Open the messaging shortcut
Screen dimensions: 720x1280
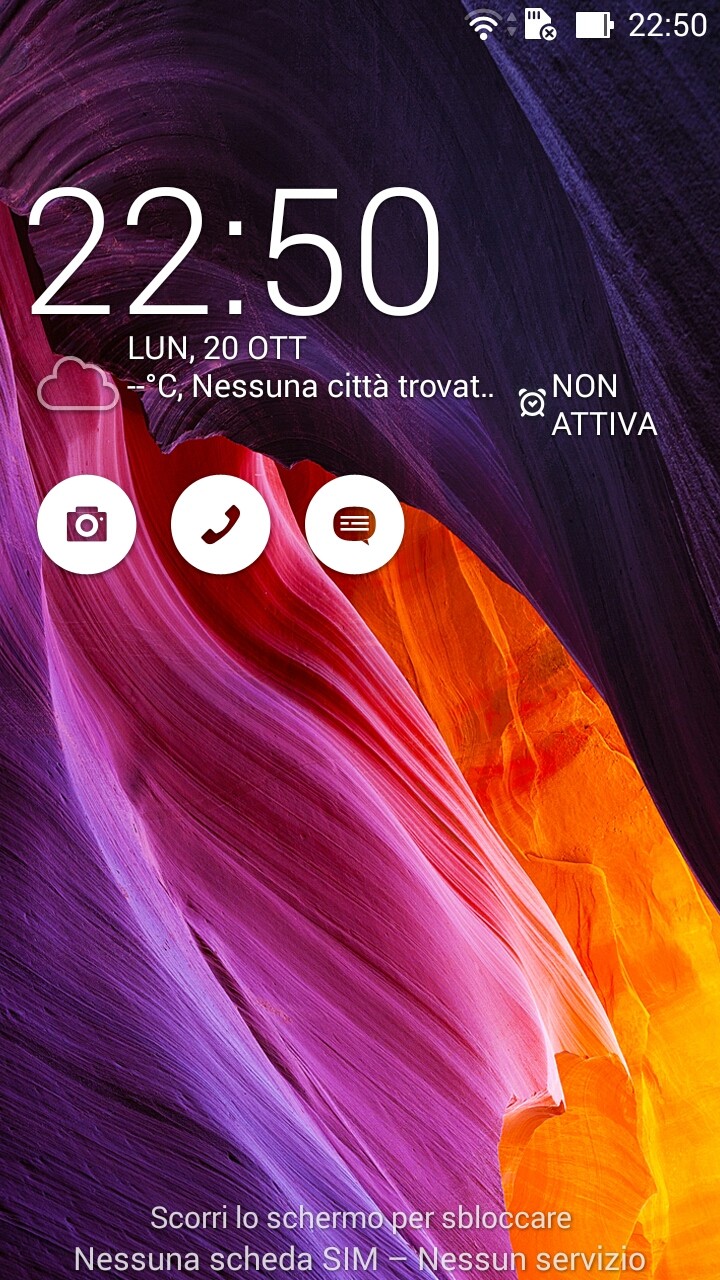tap(354, 524)
